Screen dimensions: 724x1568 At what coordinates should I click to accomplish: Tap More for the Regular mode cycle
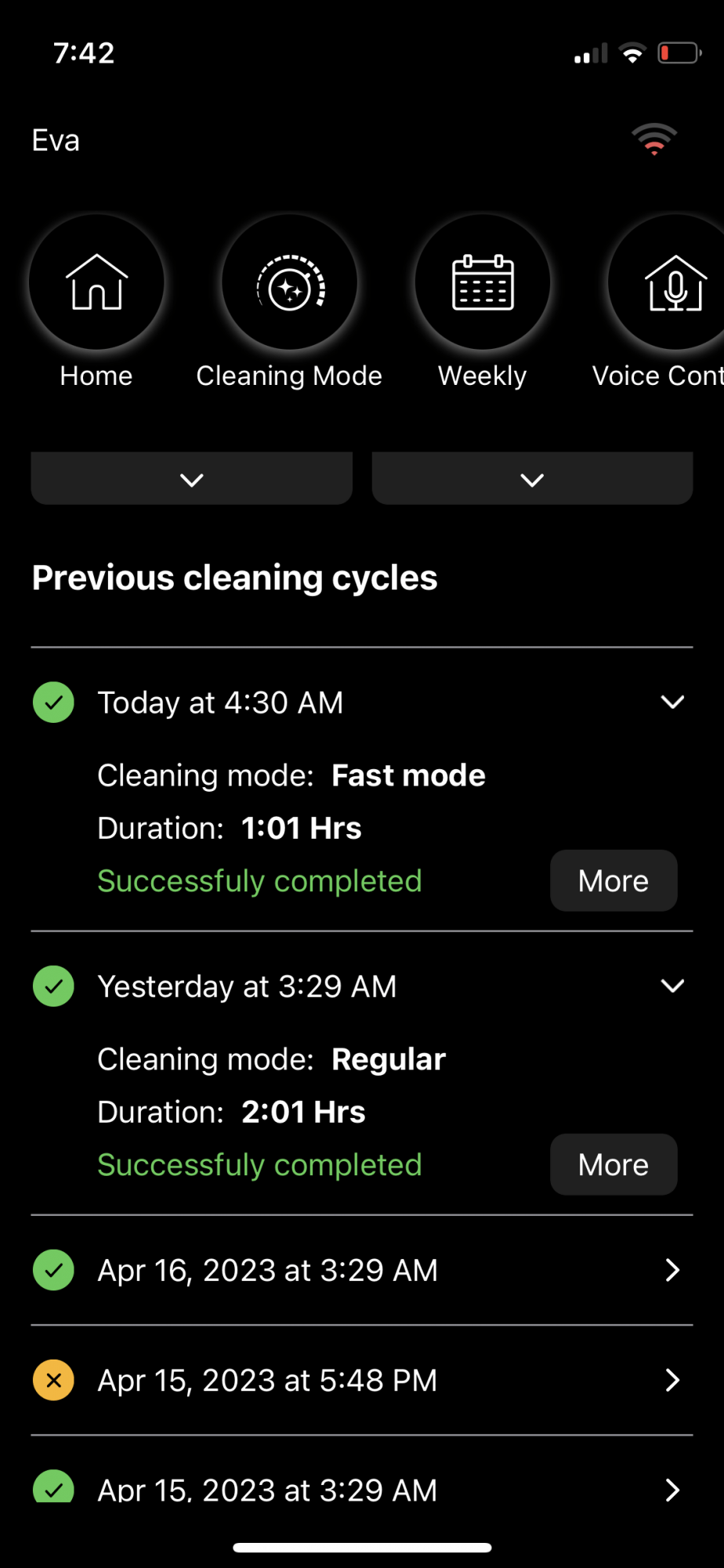coord(613,1164)
